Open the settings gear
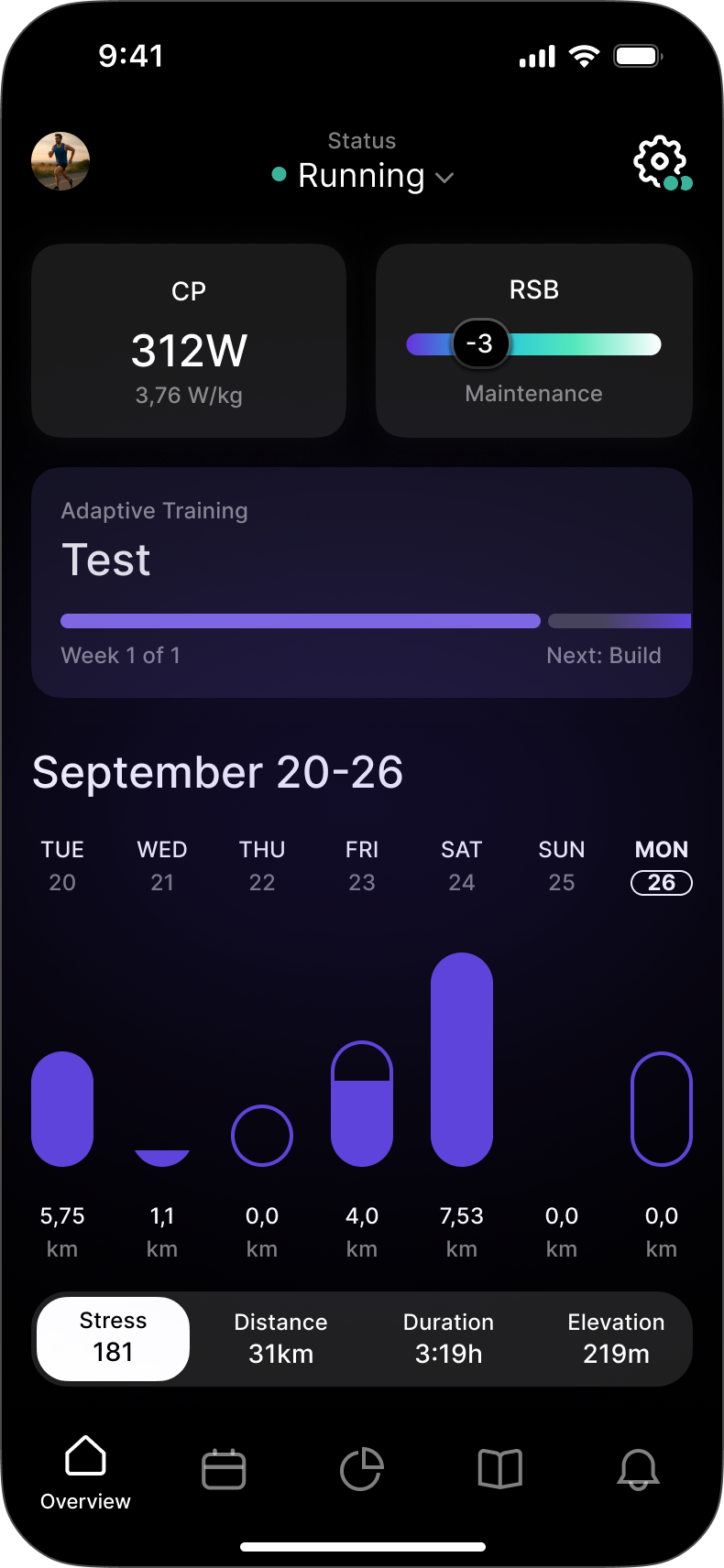The height and width of the screenshot is (1568, 724). point(661,161)
